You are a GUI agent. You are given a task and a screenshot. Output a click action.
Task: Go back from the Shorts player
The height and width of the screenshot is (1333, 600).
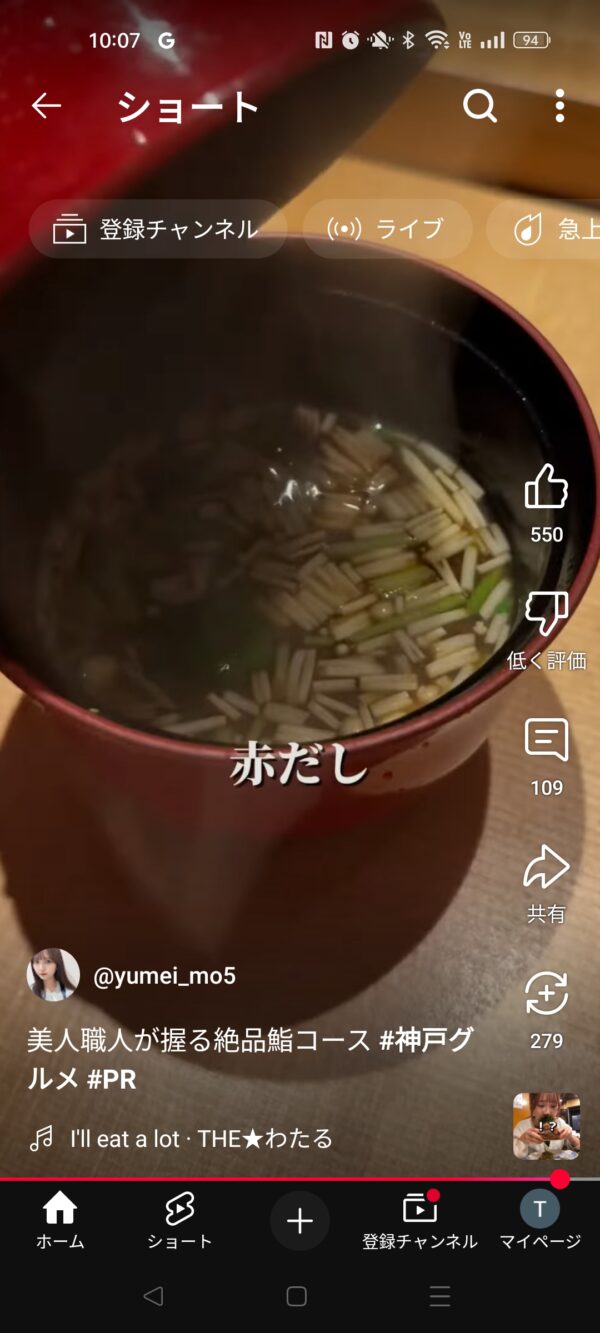46,106
